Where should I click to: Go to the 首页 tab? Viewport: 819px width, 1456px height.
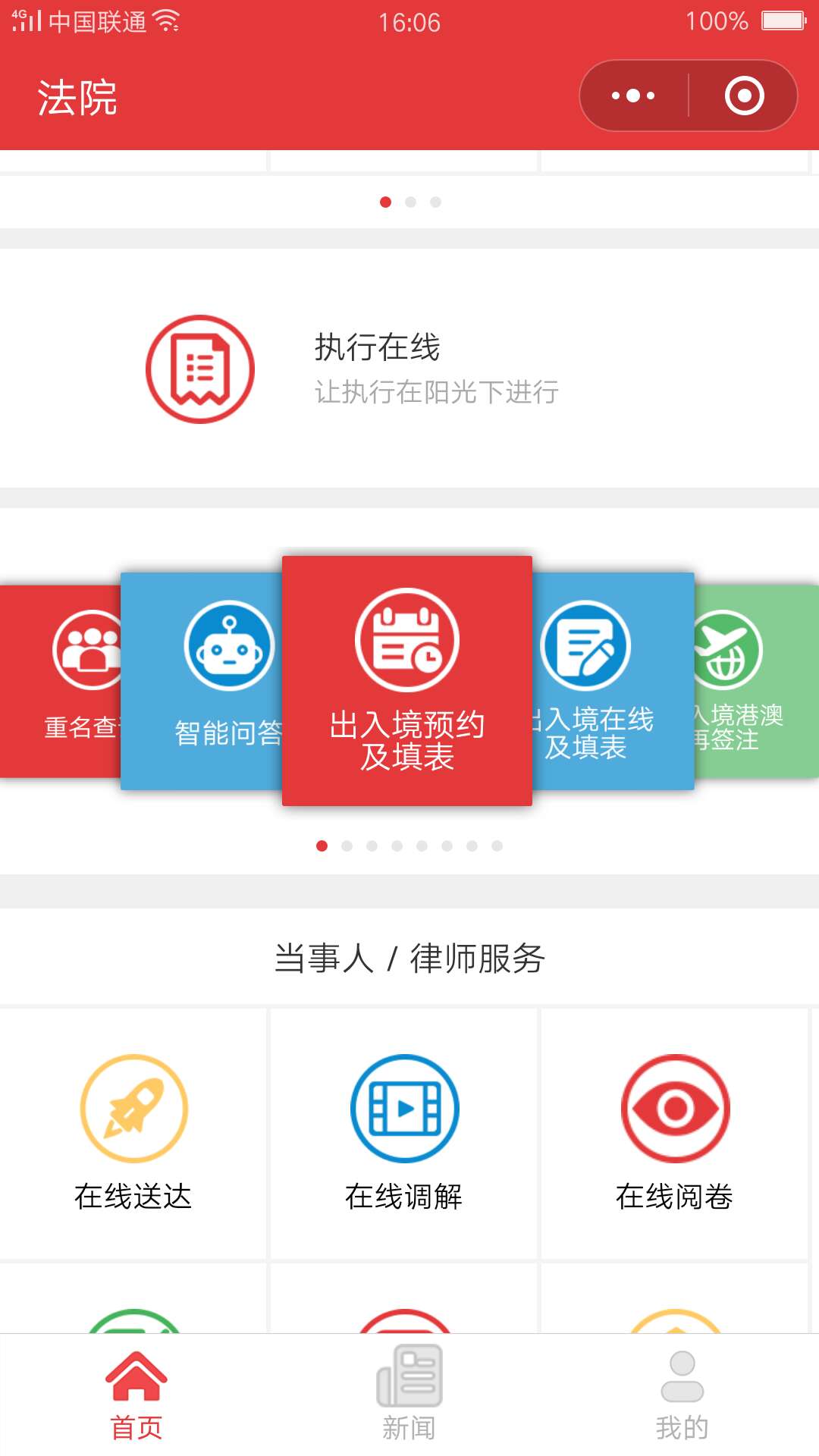[136, 1394]
